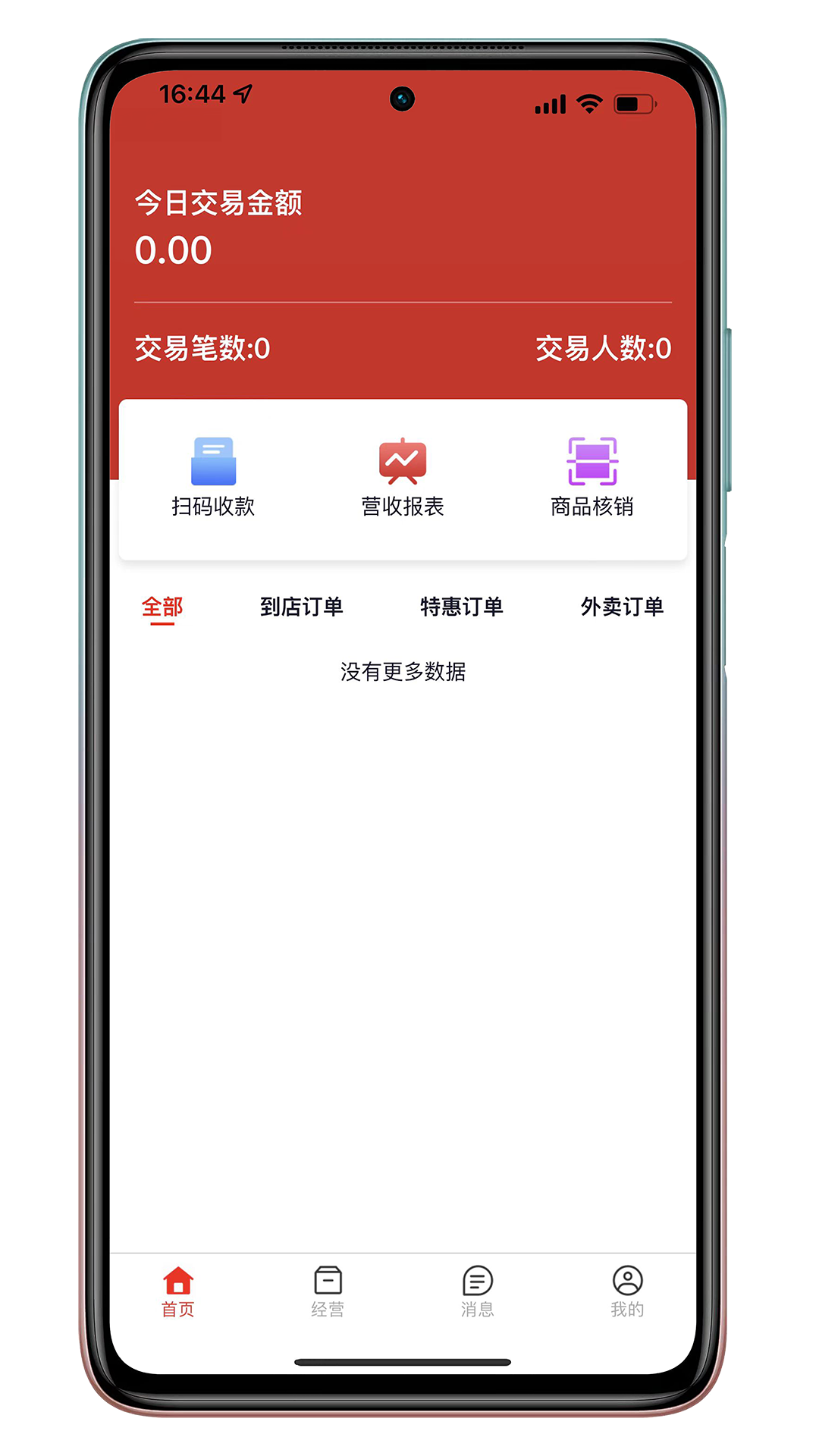
Task: Open the 经营 bottom tab
Action: (x=328, y=1291)
